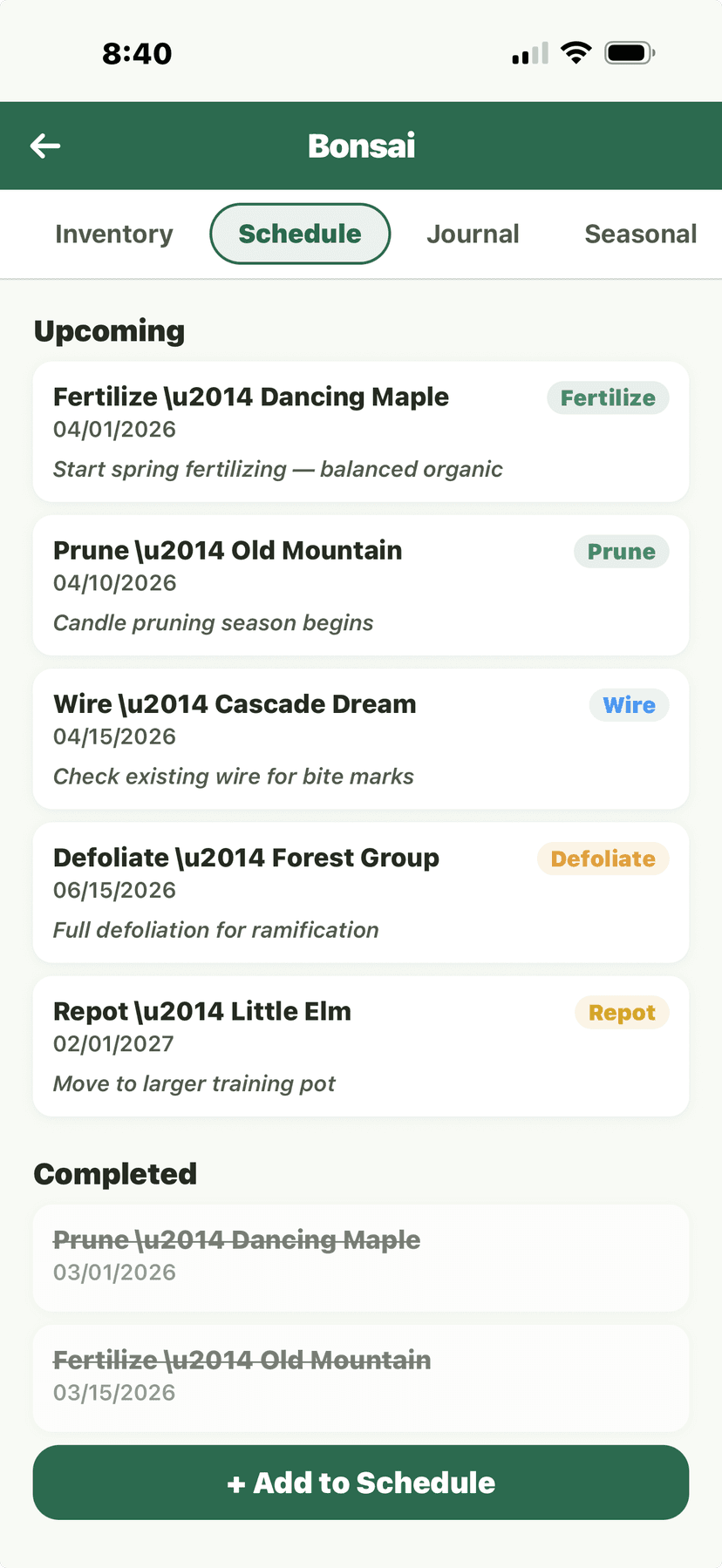Switch to the Seasonal tab
The height and width of the screenshot is (1568, 722).
(x=640, y=234)
